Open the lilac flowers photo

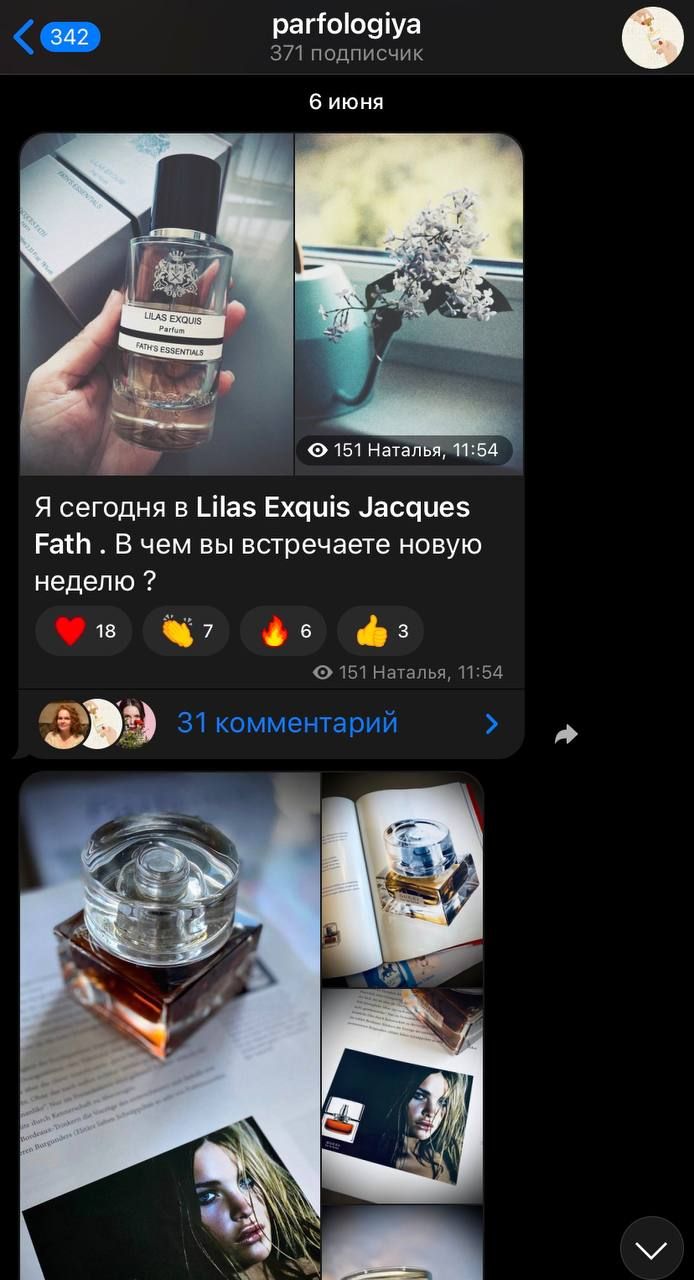(408, 290)
